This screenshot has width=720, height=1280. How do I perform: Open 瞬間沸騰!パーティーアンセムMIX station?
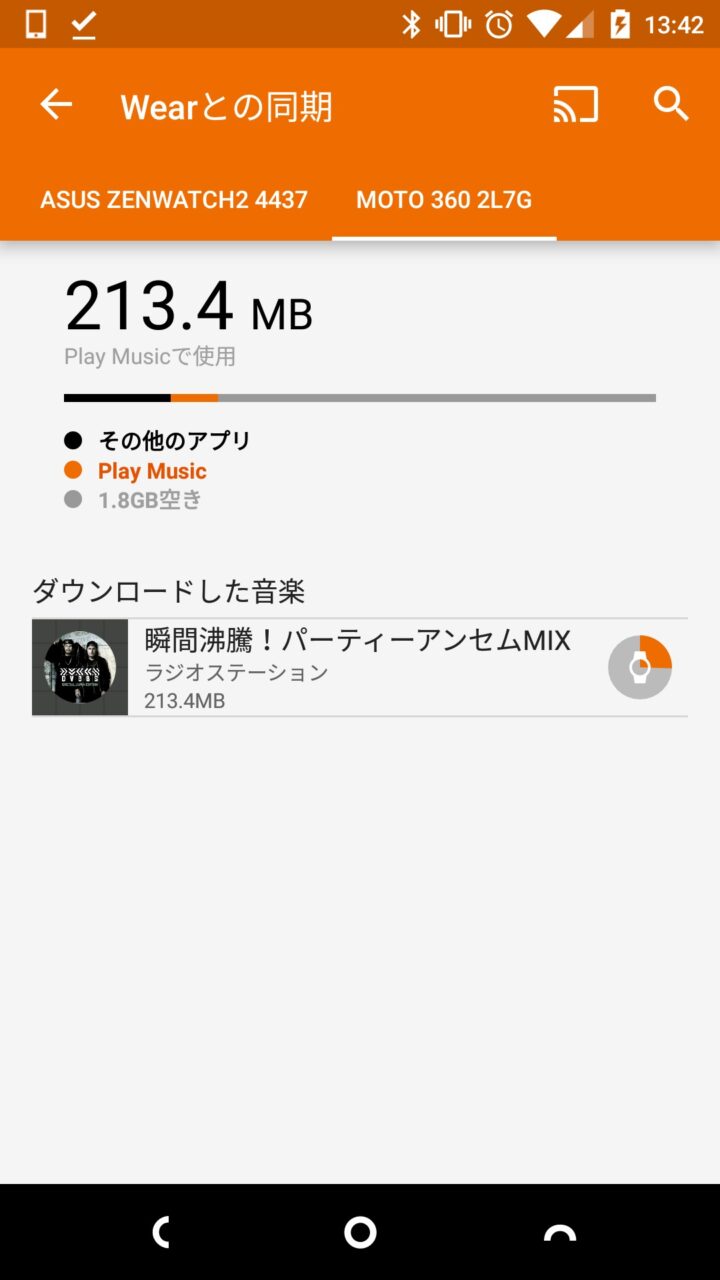(x=357, y=667)
